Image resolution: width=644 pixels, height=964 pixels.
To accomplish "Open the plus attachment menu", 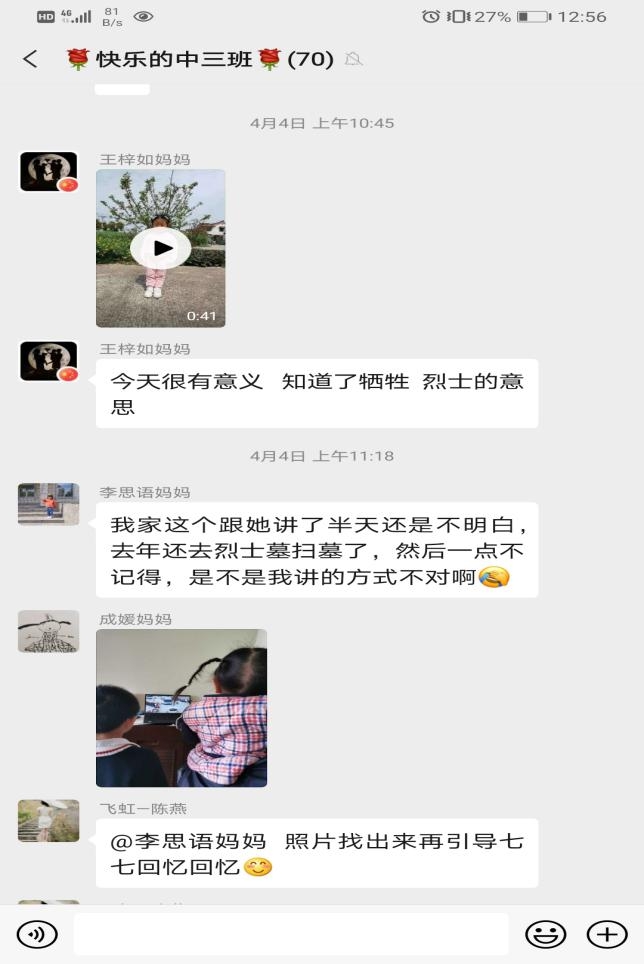I will click(x=606, y=934).
